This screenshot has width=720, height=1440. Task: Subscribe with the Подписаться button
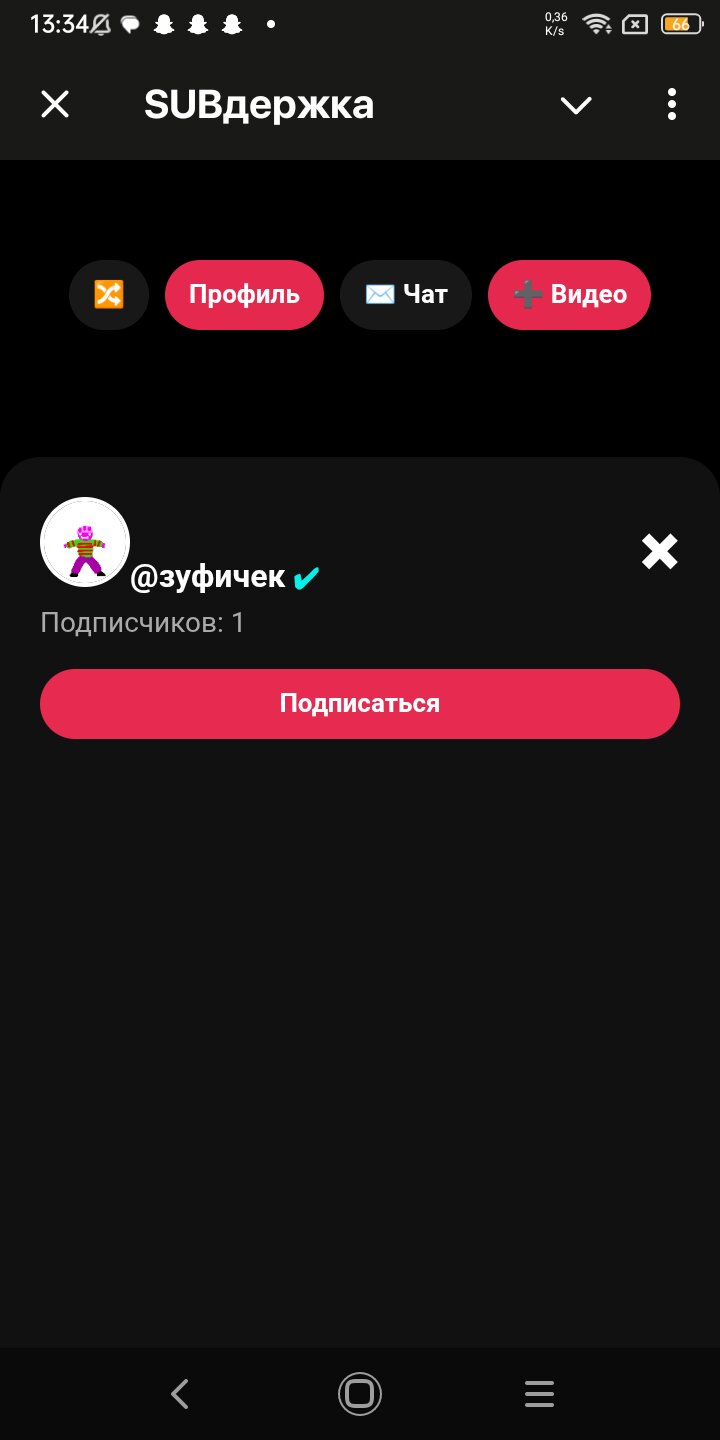tap(360, 704)
